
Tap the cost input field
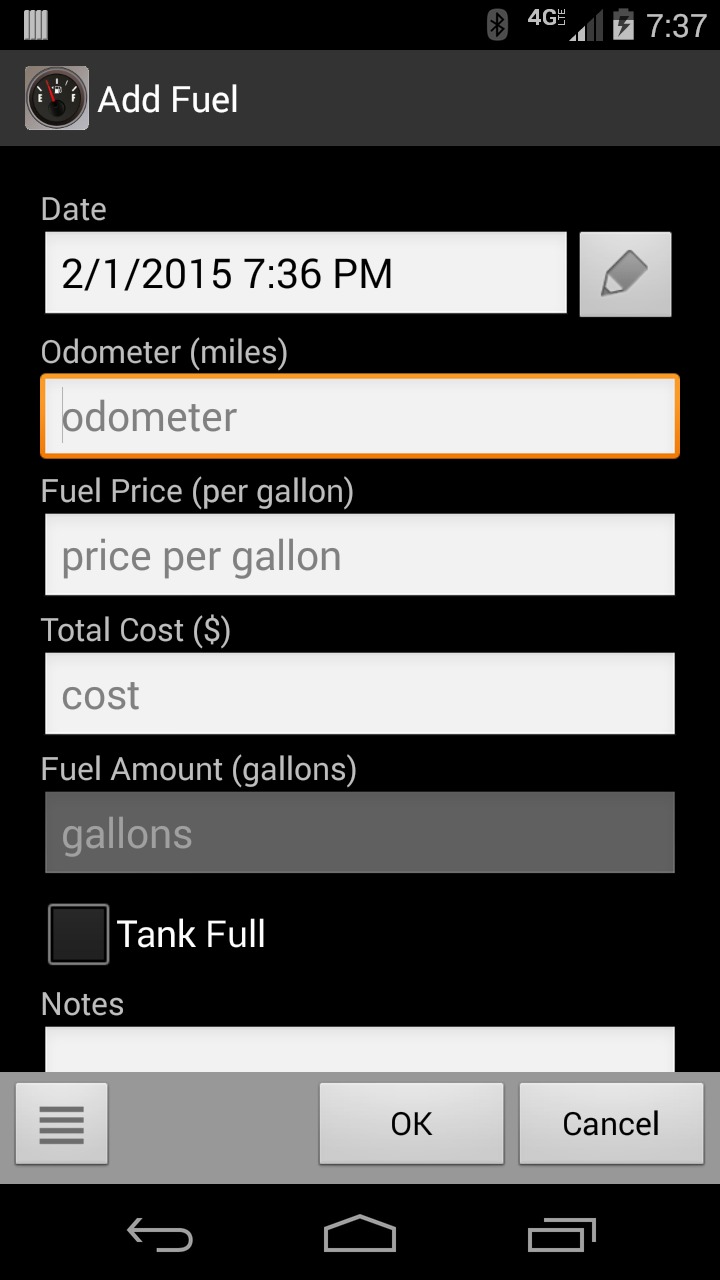click(x=359, y=693)
